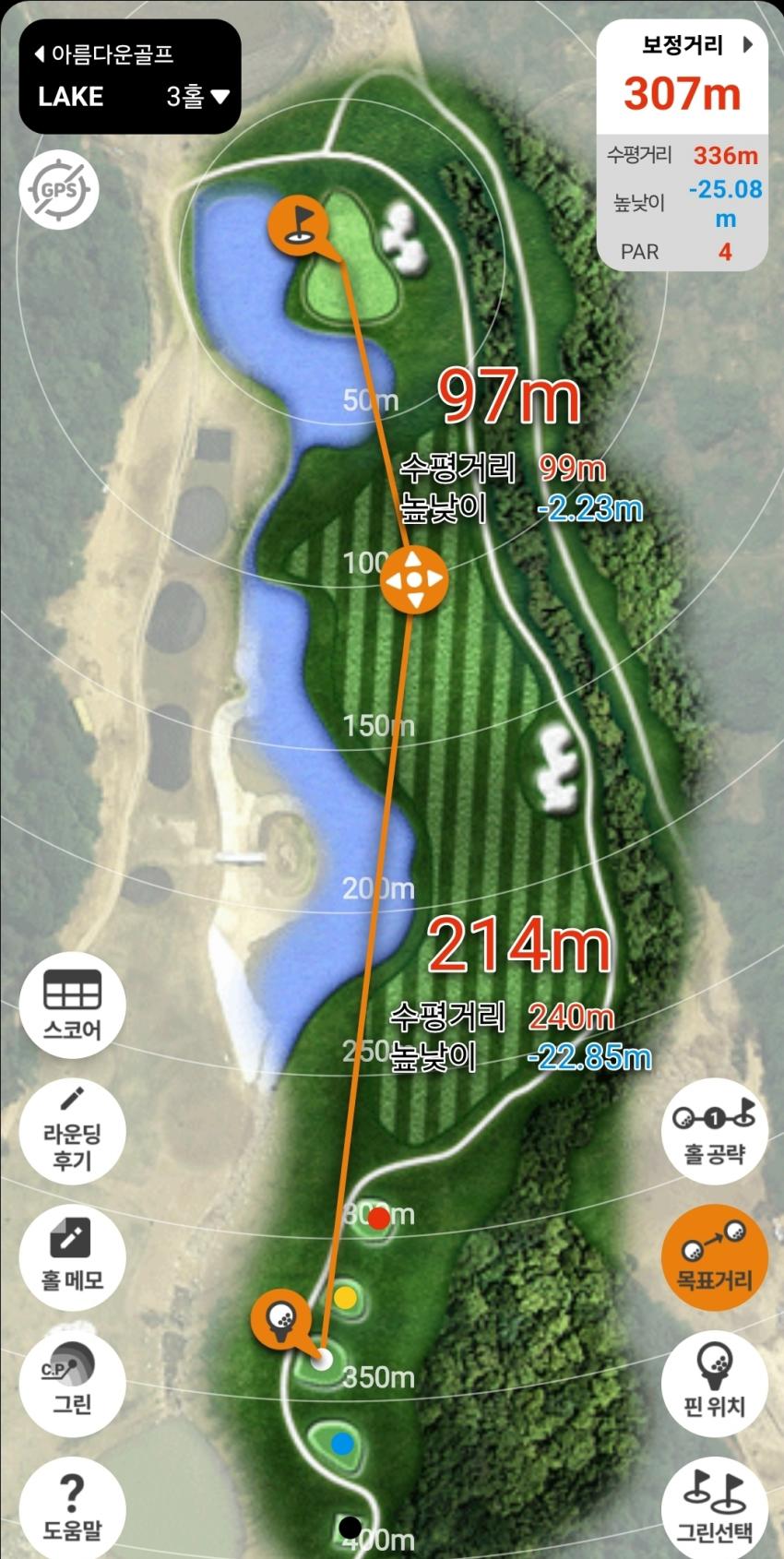View the 그린 map

click(72, 1382)
